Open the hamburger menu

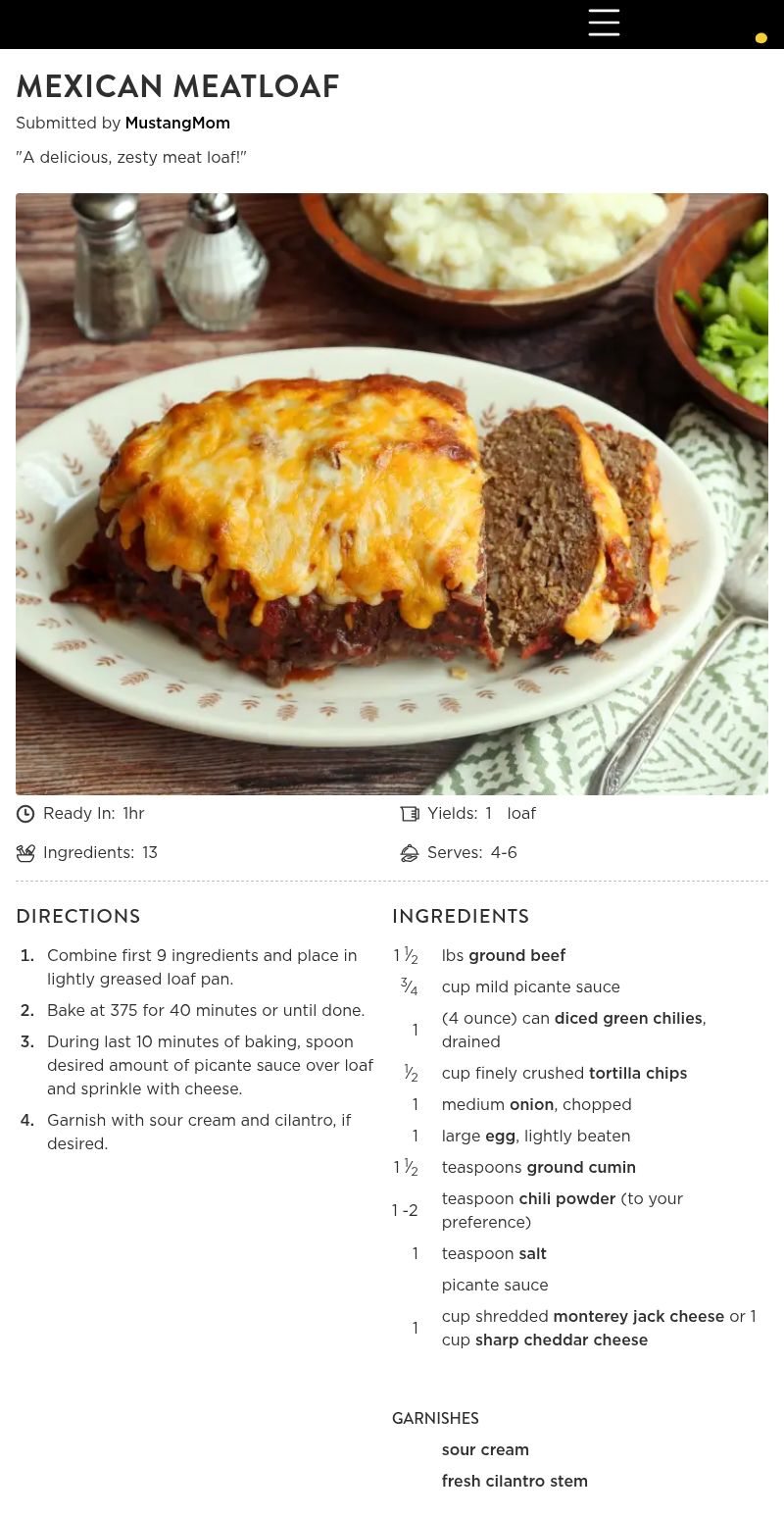(x=604, y=23)
